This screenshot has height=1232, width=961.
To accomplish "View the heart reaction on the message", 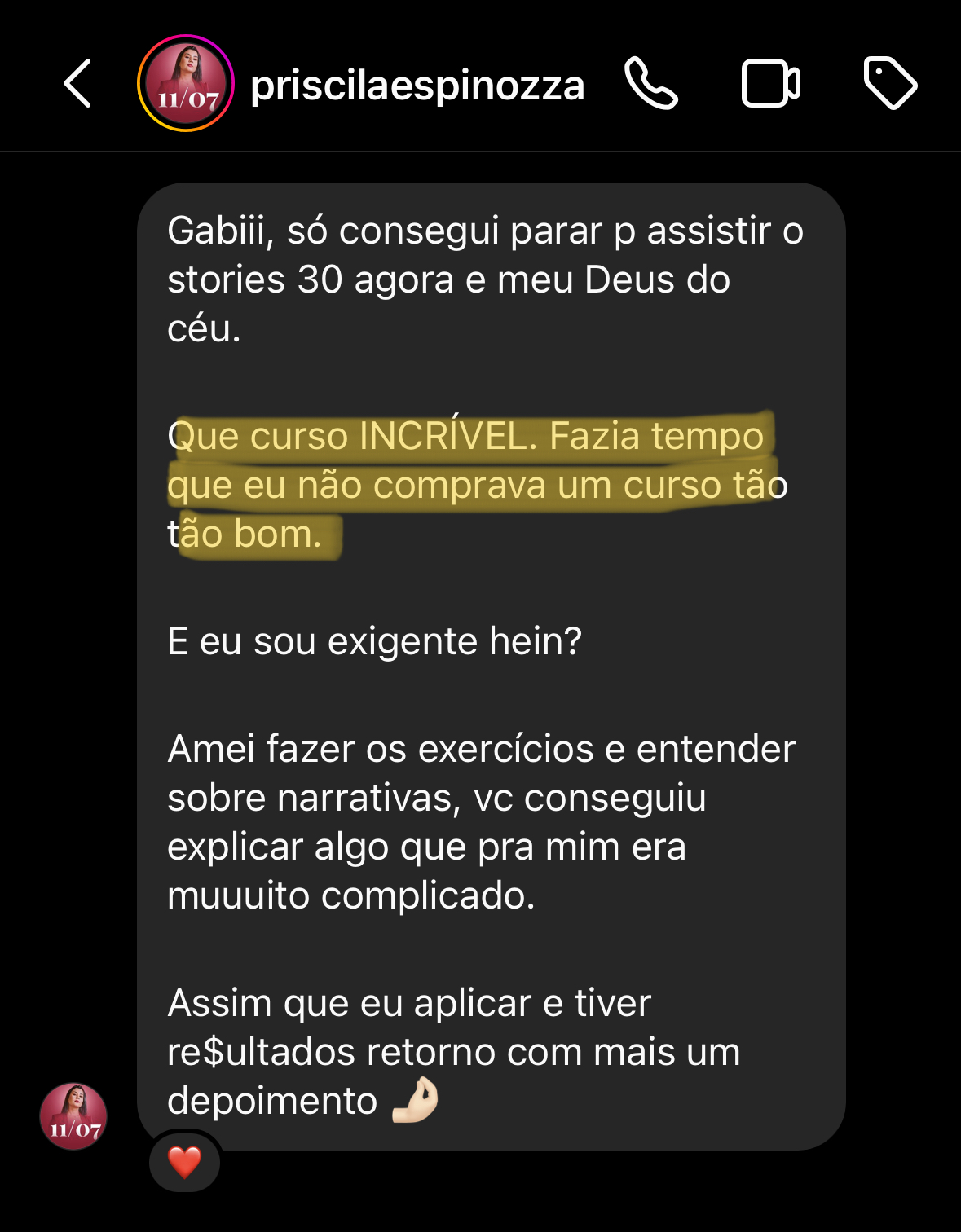I will click(x=184, y=1162).
